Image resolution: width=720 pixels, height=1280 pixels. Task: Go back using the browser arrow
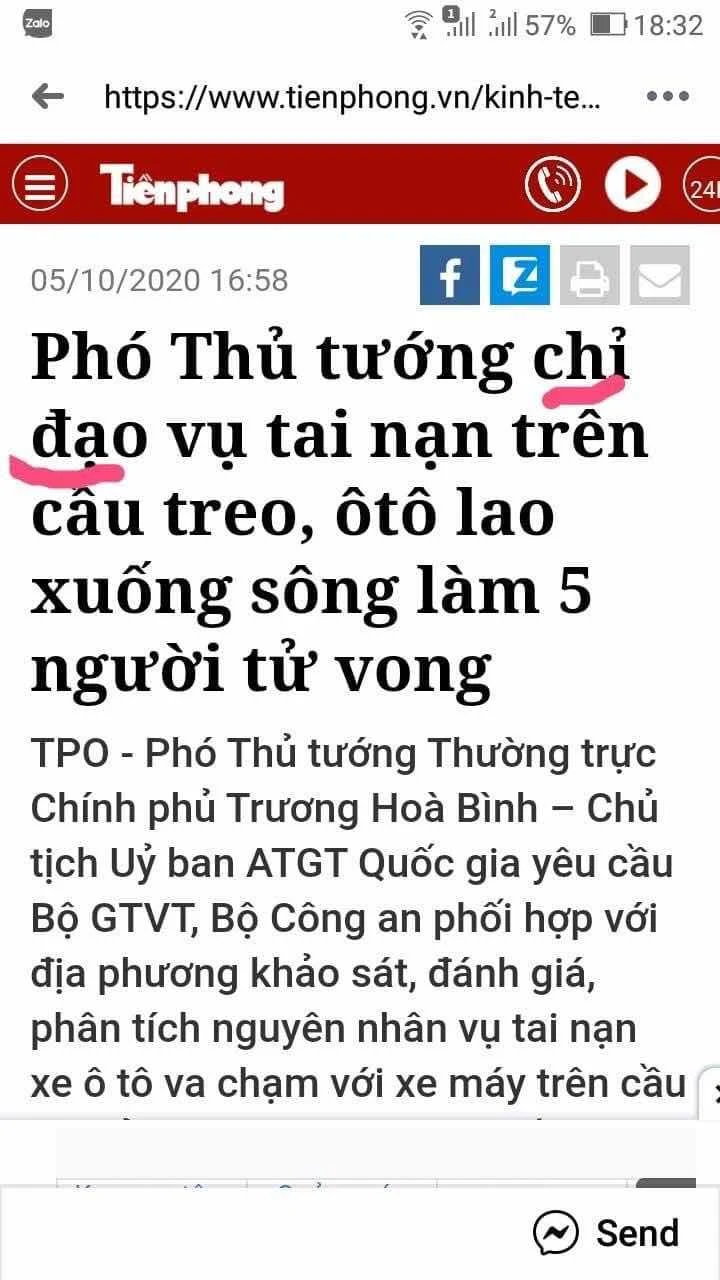[47, 97]
